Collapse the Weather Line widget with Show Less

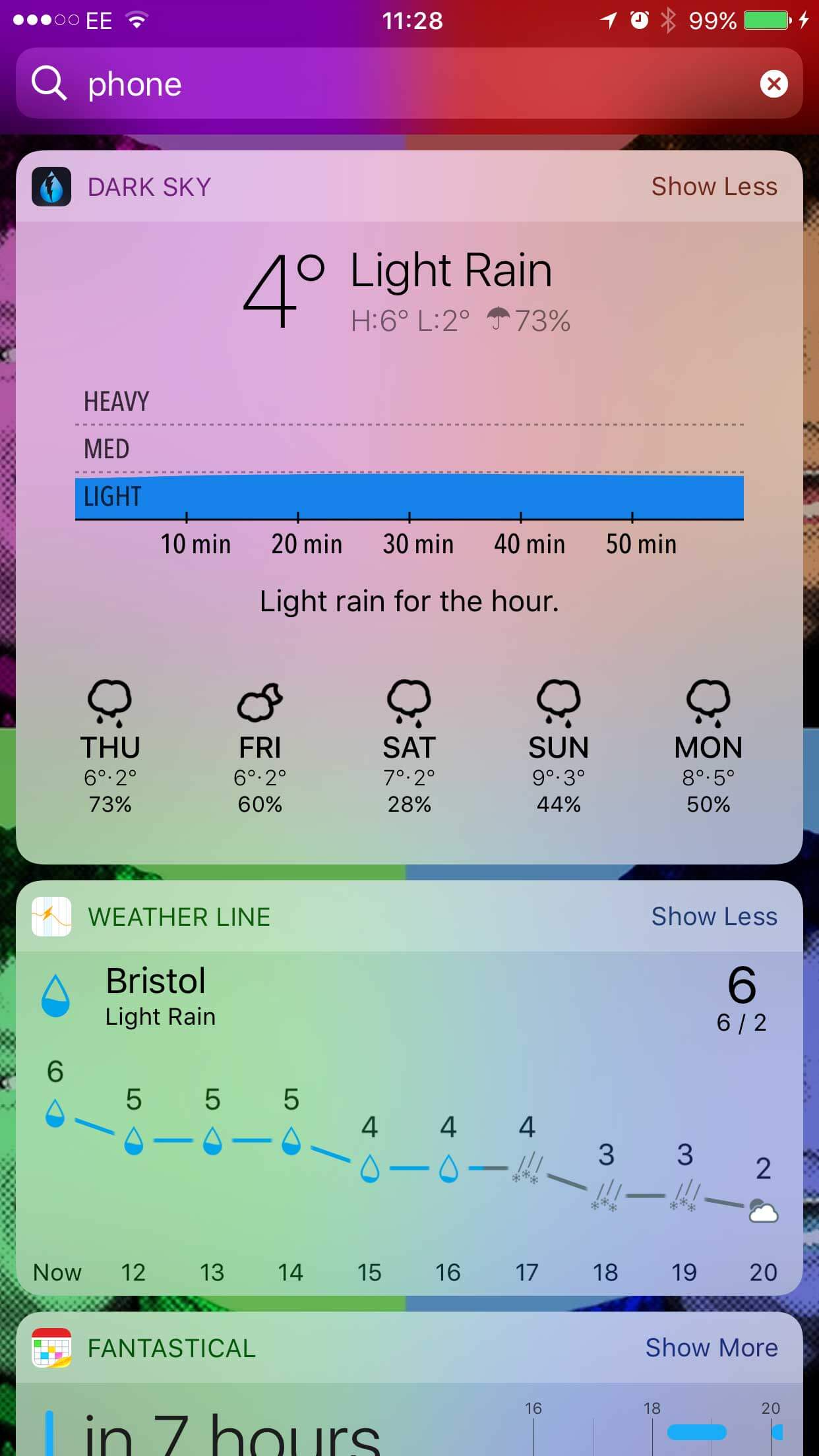(714, 917)
